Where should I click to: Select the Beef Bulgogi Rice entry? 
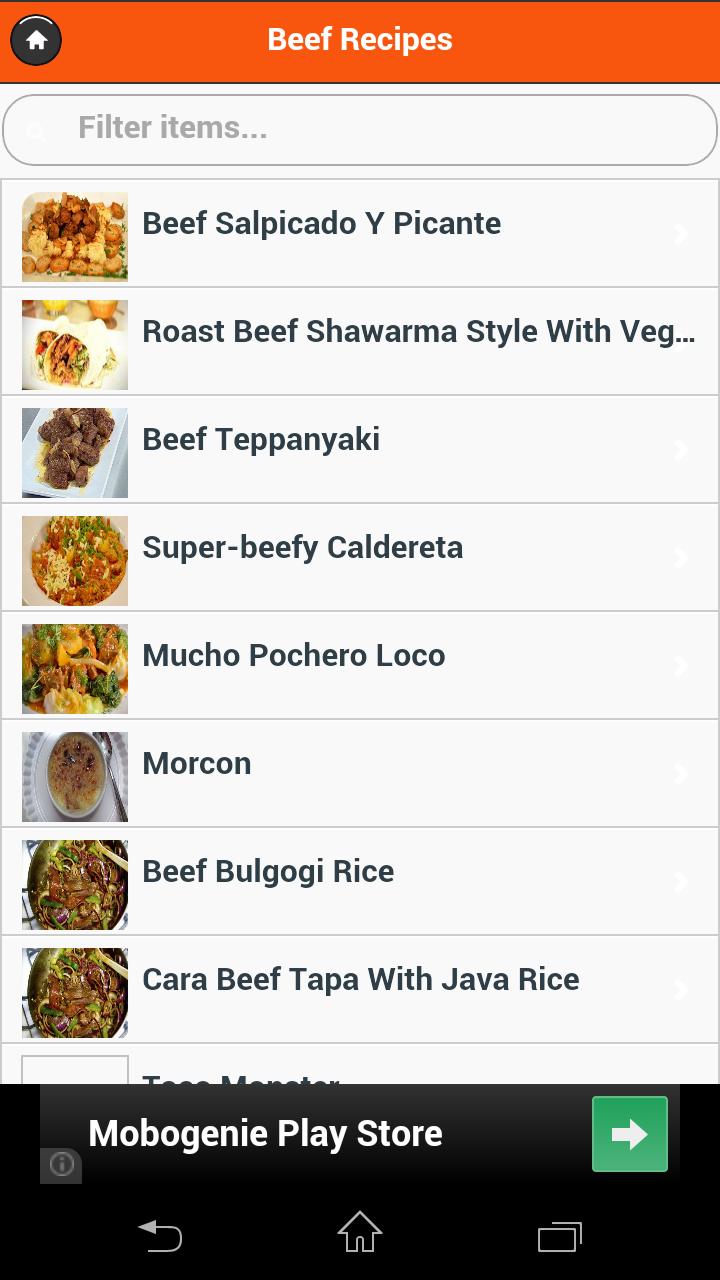point(360,881)
